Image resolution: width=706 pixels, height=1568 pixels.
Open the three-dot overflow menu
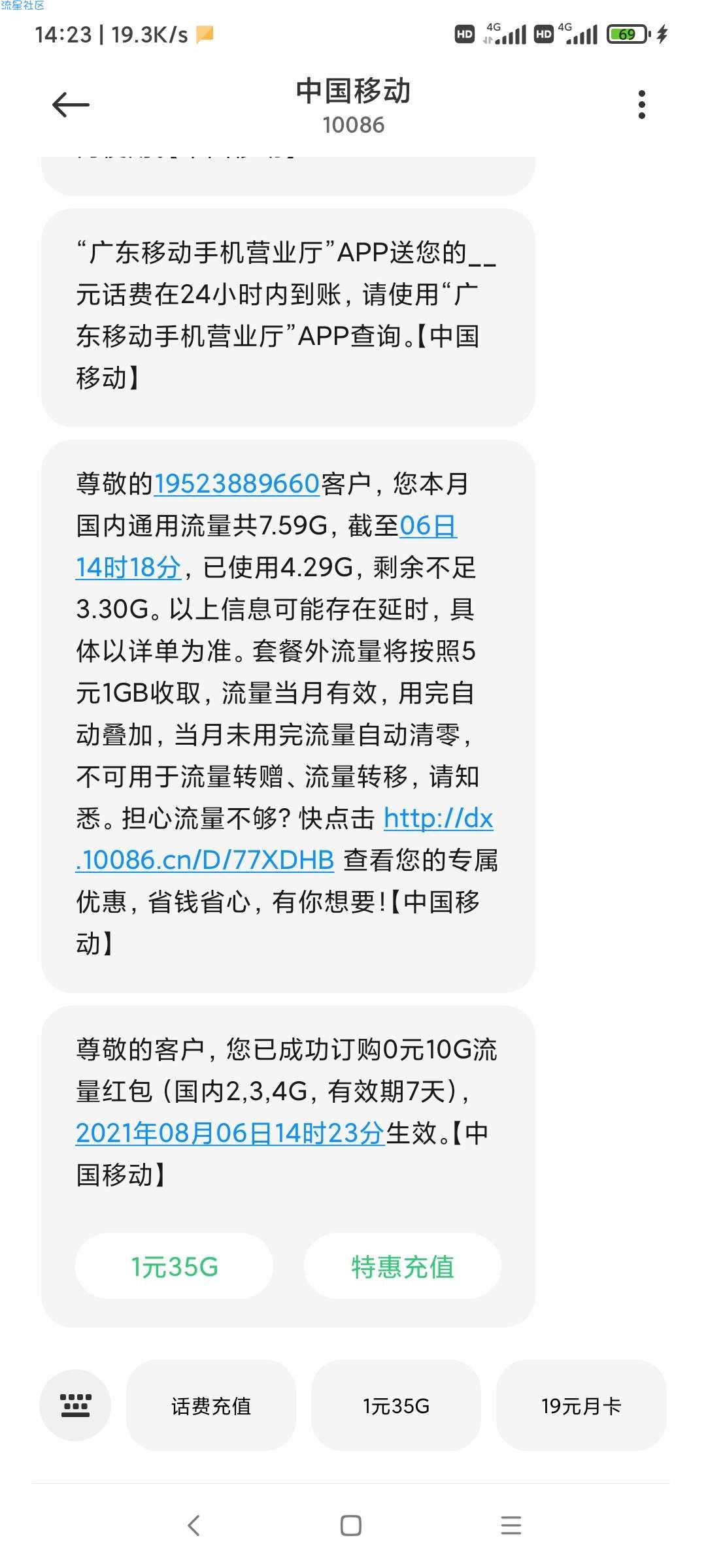641,105
